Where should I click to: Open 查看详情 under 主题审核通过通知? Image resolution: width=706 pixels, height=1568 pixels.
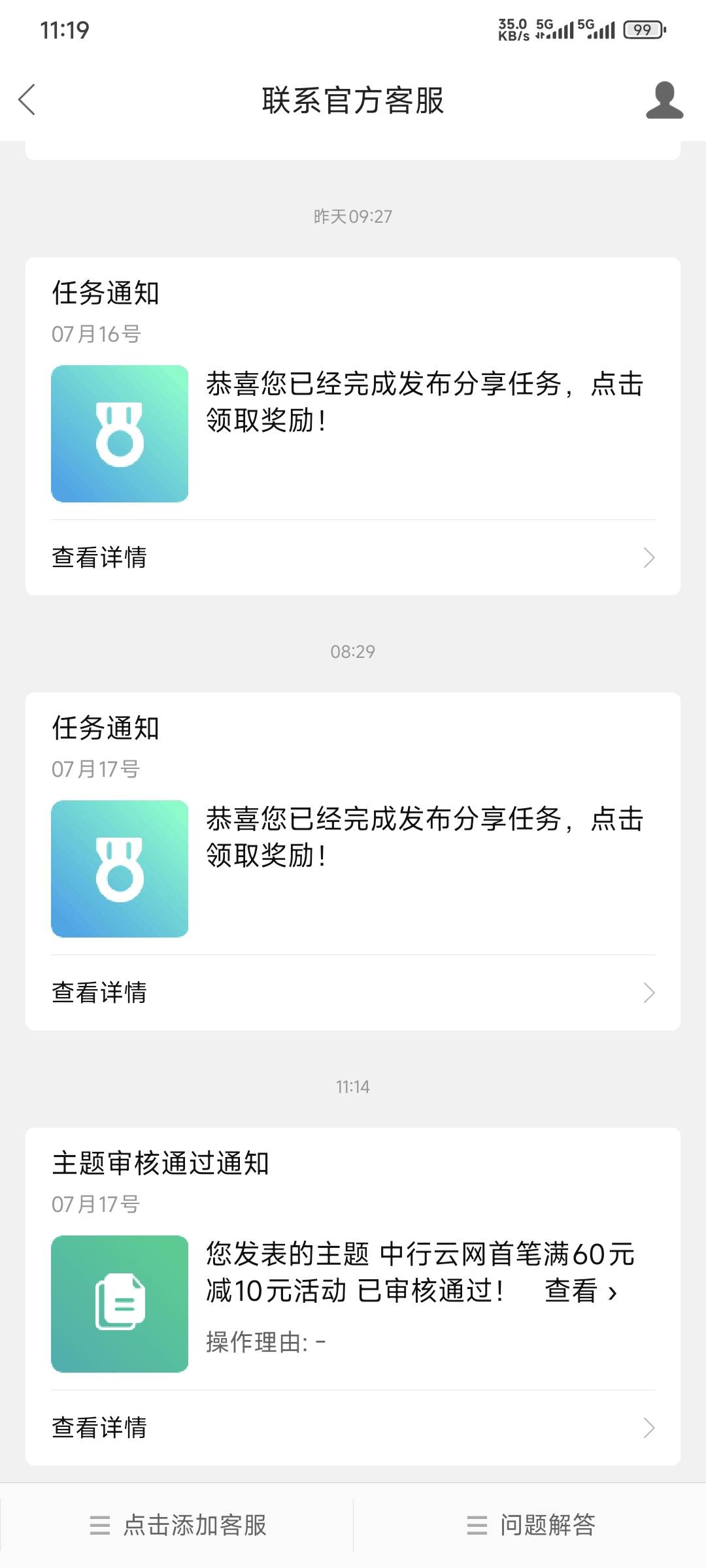[353, 1428]
